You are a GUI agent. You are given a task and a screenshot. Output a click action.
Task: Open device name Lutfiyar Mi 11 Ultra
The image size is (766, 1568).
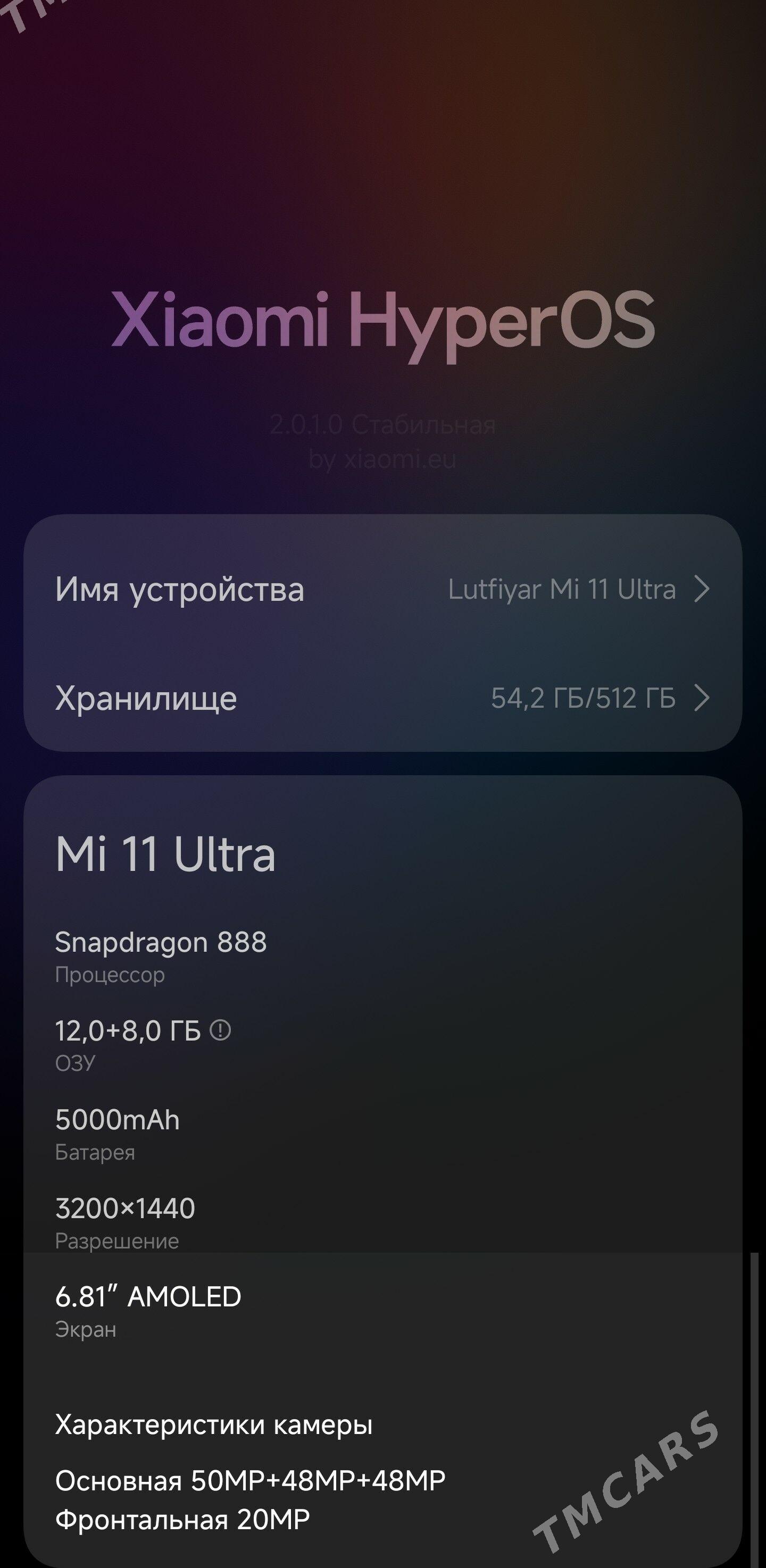[564, 588]
